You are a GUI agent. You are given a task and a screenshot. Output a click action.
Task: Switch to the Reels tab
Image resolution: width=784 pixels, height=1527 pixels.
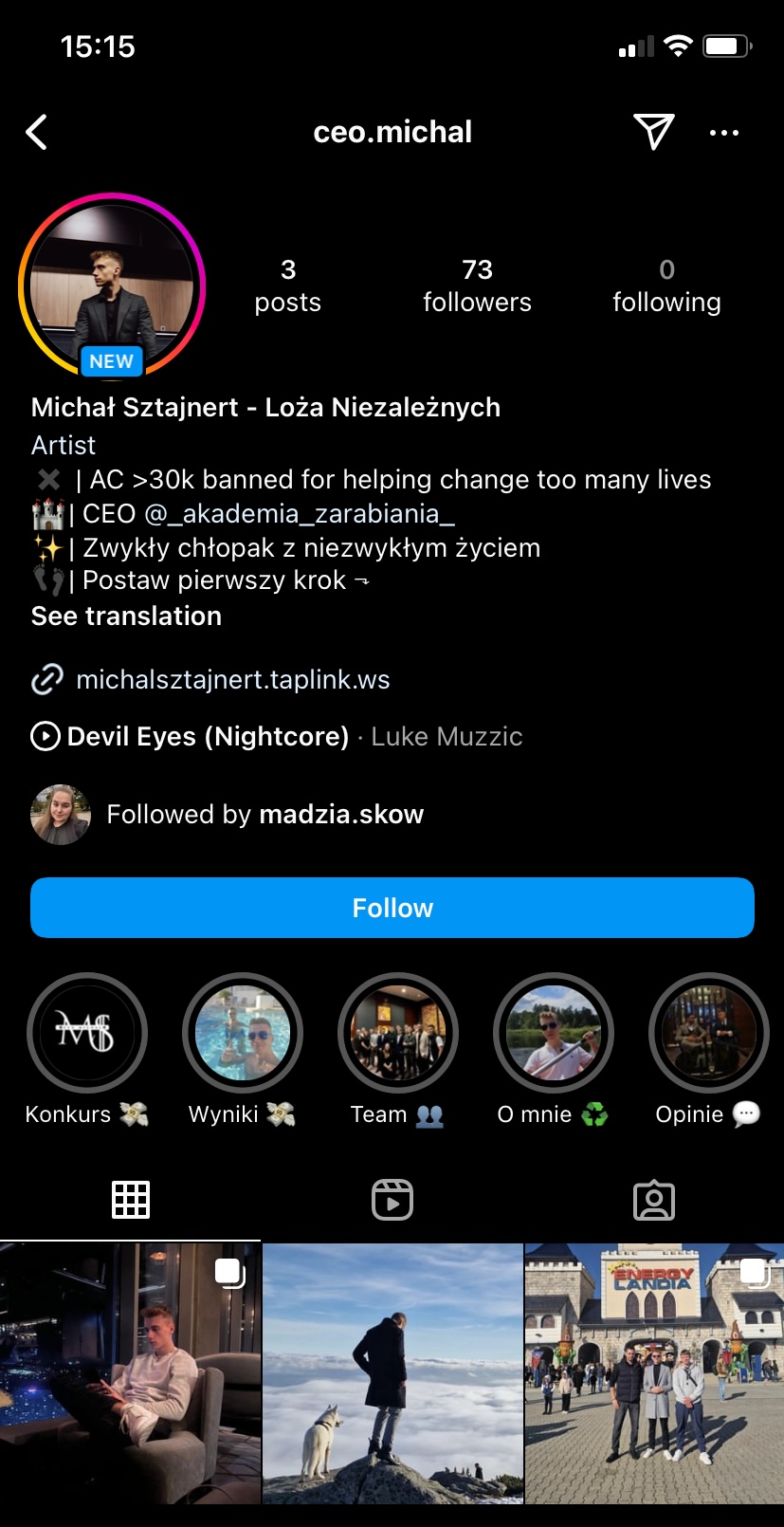click(x=392, y=1200)
